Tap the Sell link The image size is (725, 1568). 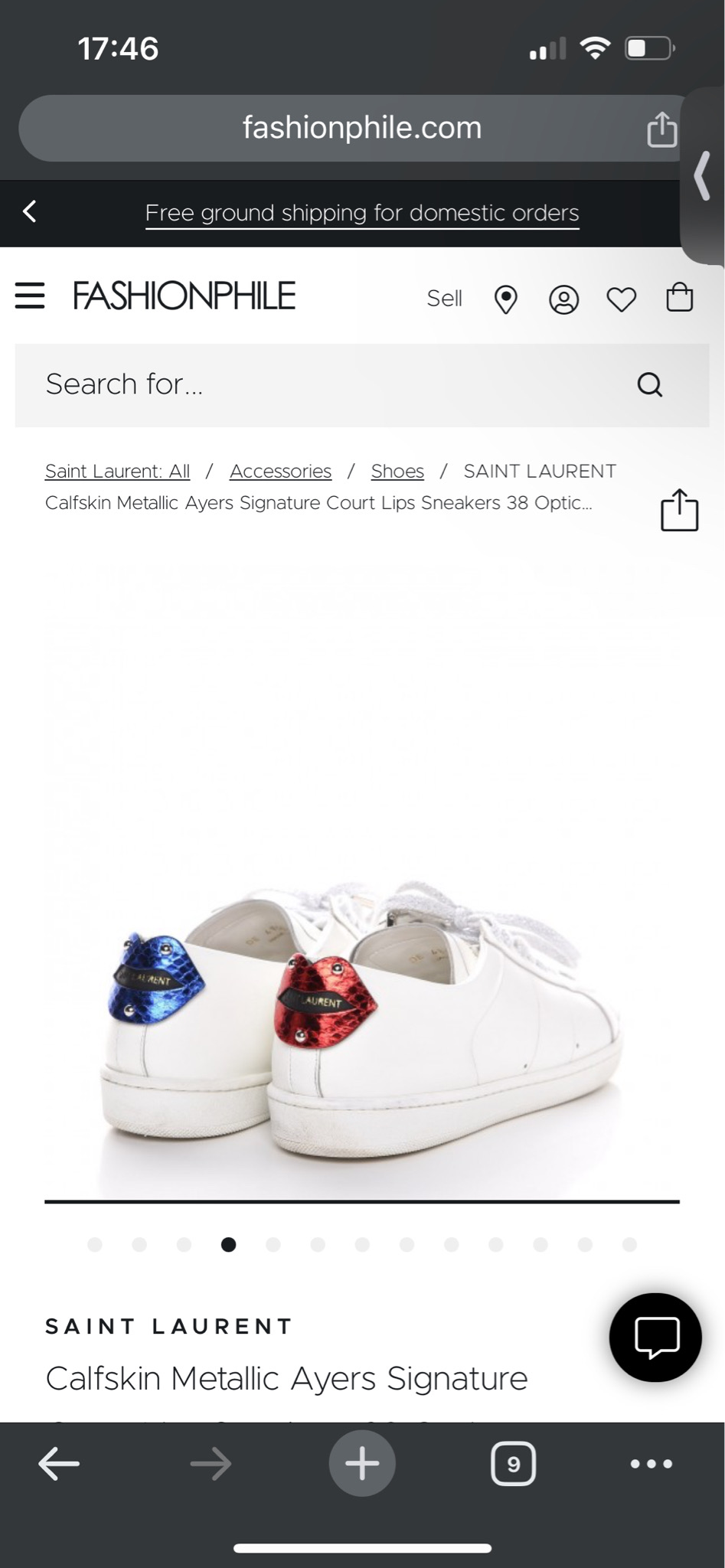pos(444,298)
